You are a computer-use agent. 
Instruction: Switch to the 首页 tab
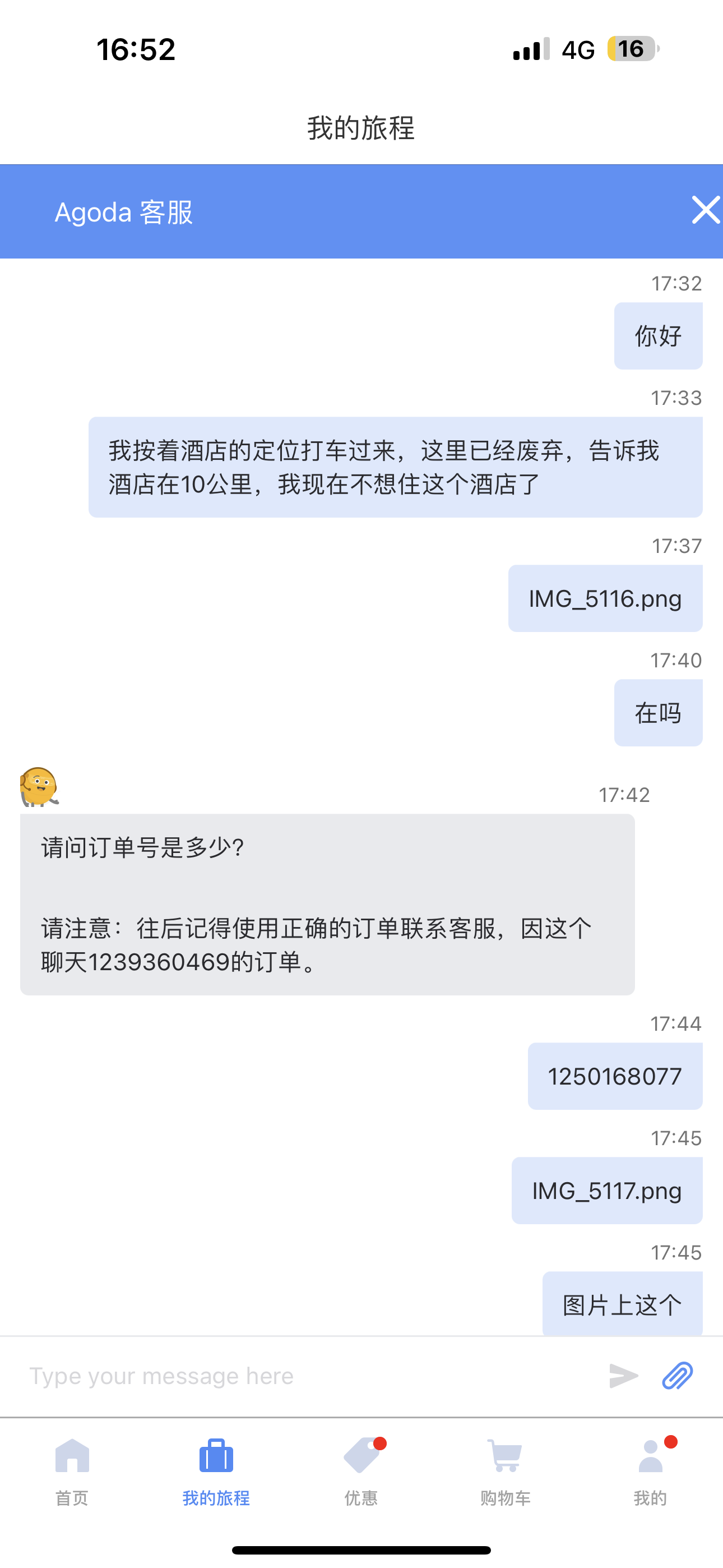click(72, 1470)
